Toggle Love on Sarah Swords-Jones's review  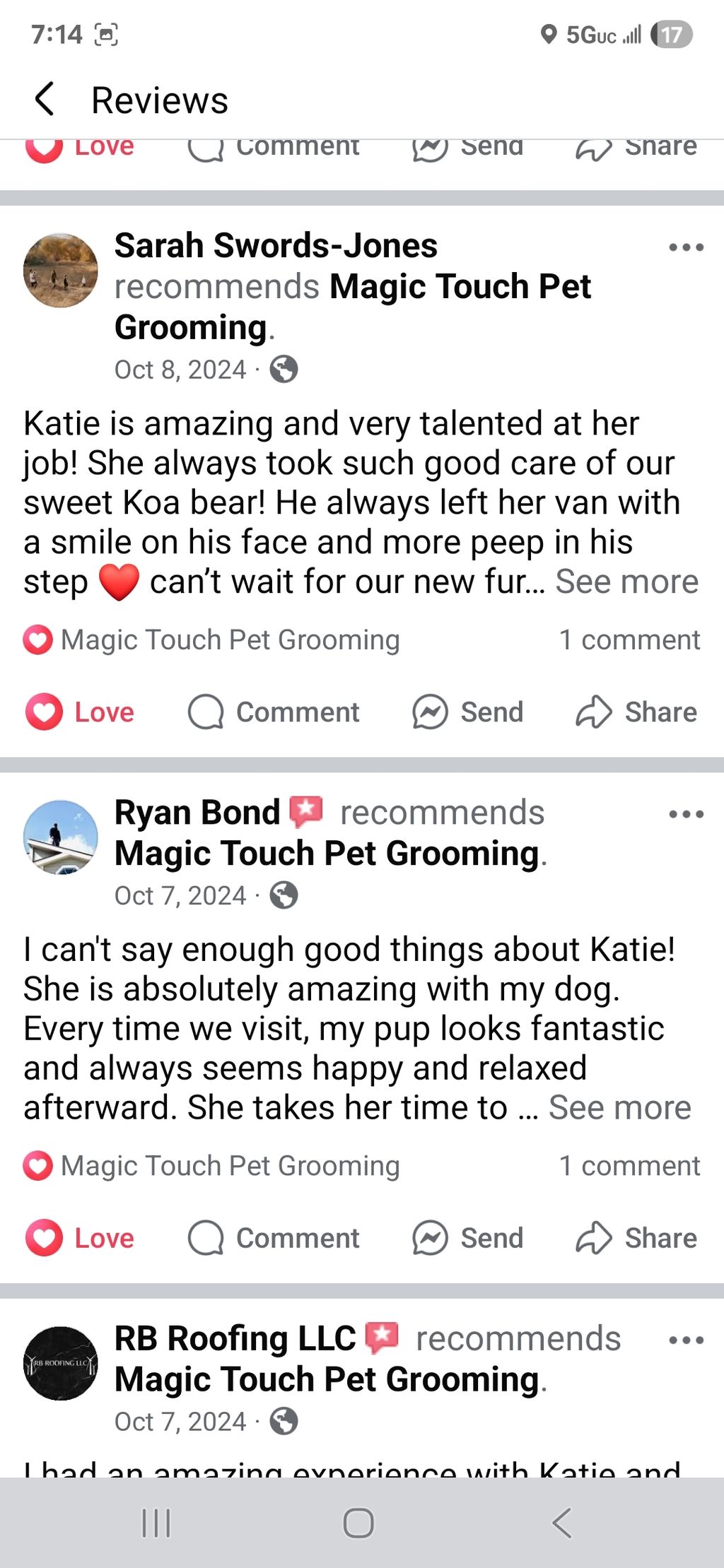point(80,712)
